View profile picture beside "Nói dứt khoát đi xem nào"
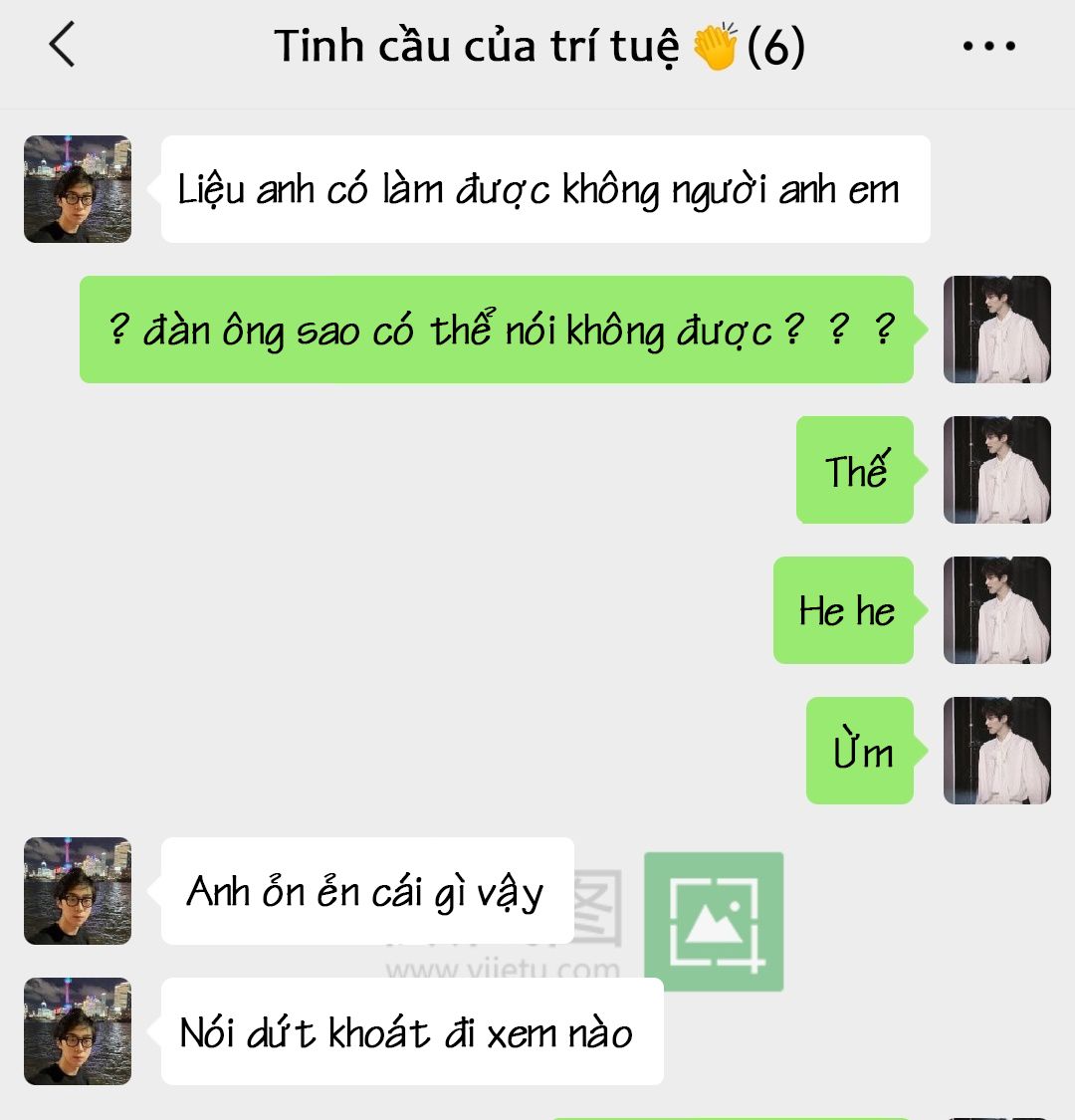 [78, 1031]
